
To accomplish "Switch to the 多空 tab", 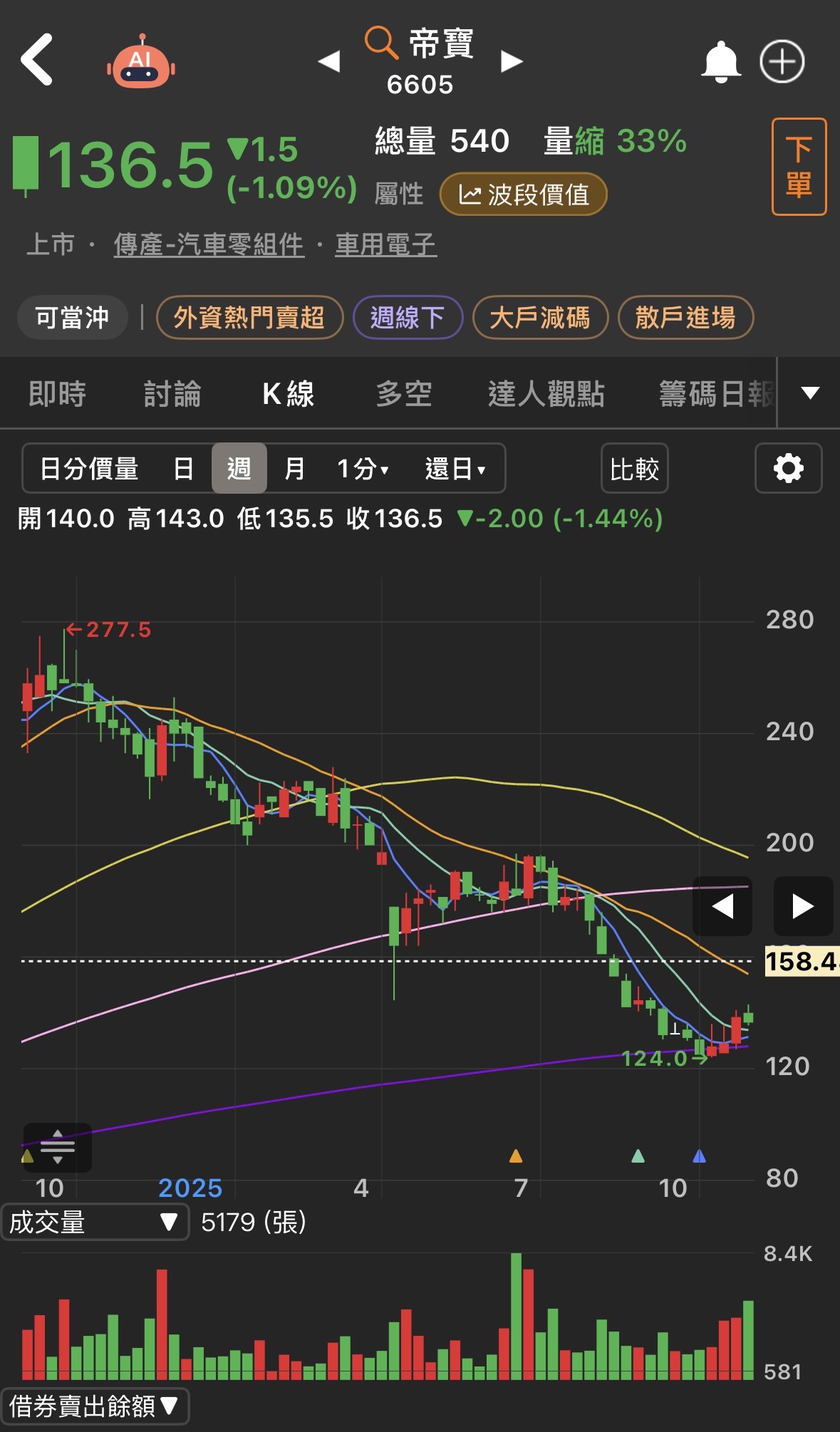I will (404, 394).
